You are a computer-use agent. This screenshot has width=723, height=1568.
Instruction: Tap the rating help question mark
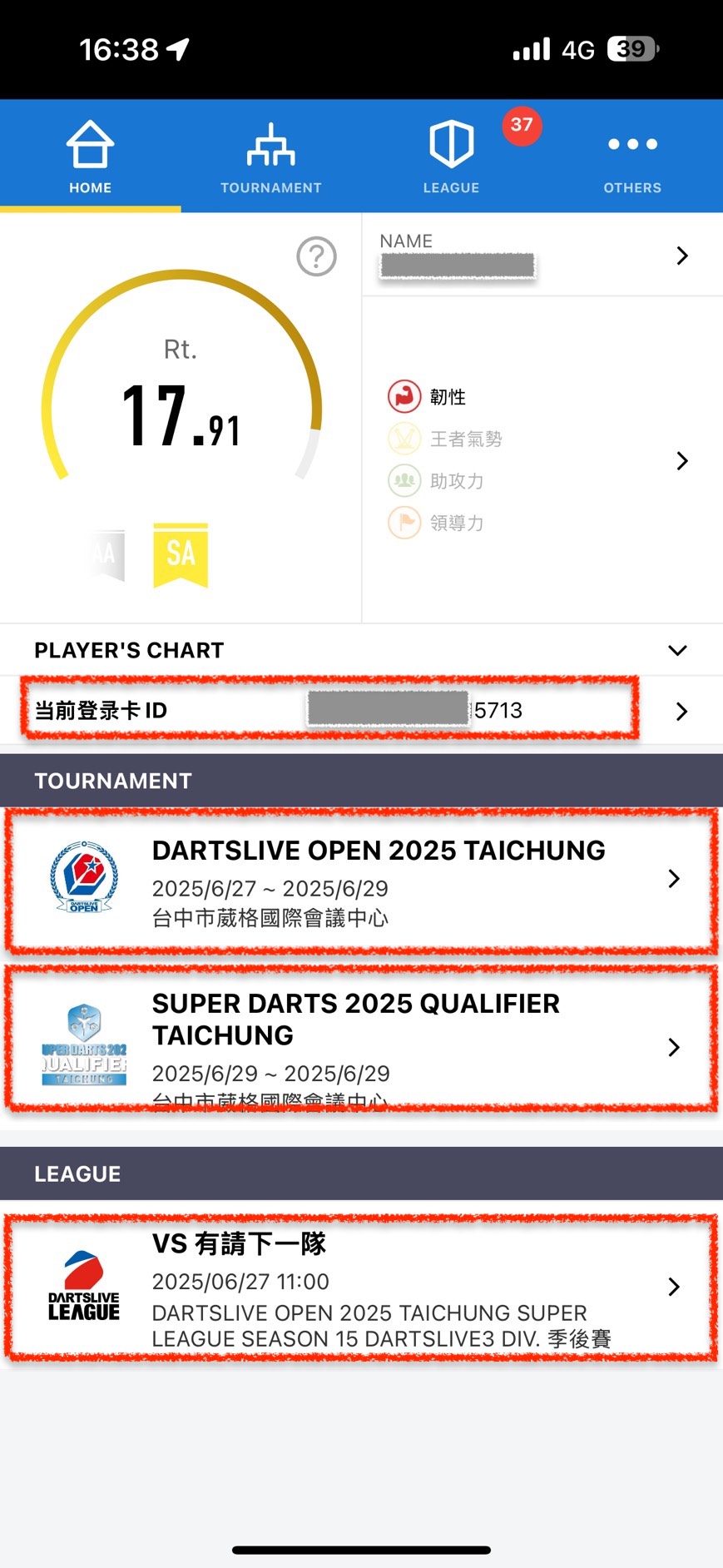(316, 256)
